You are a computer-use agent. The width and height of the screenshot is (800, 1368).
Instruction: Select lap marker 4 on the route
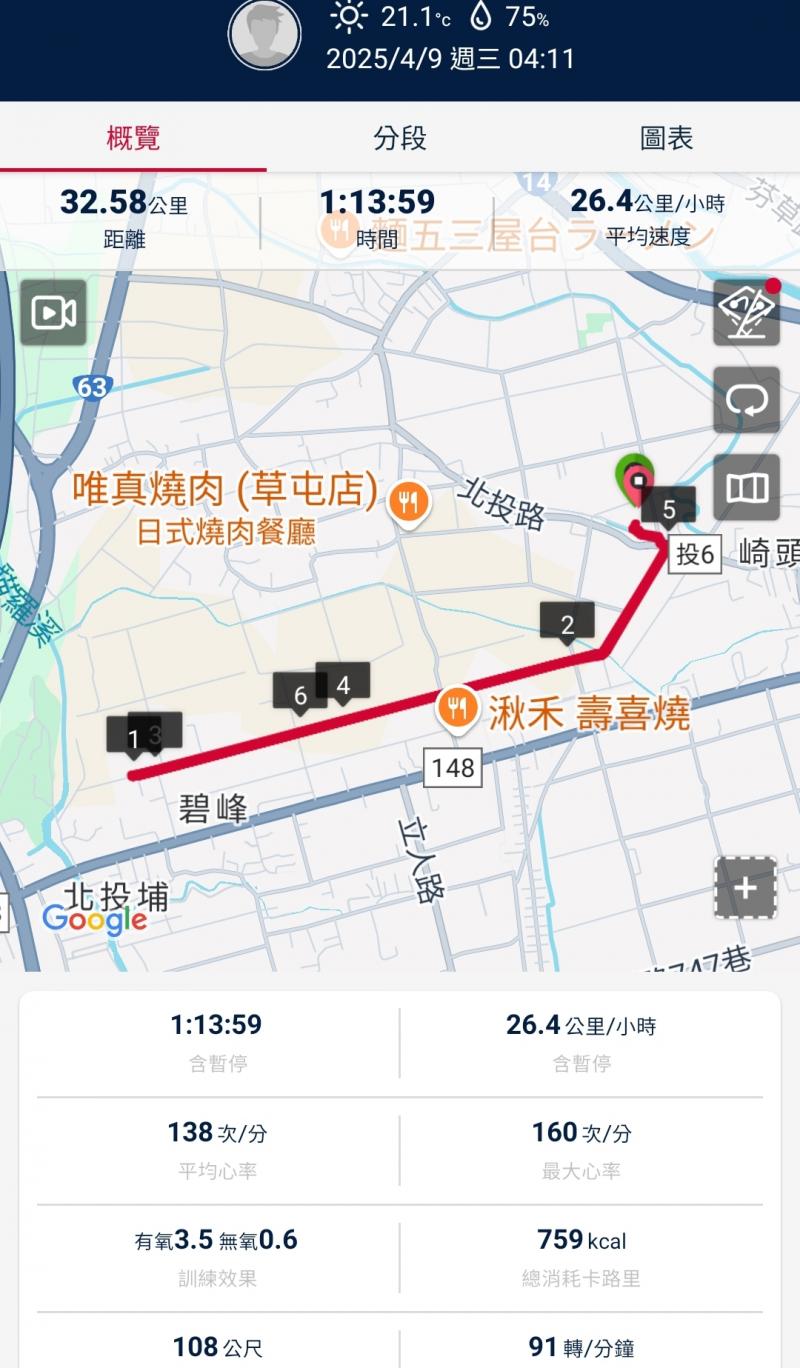point(343,683)
